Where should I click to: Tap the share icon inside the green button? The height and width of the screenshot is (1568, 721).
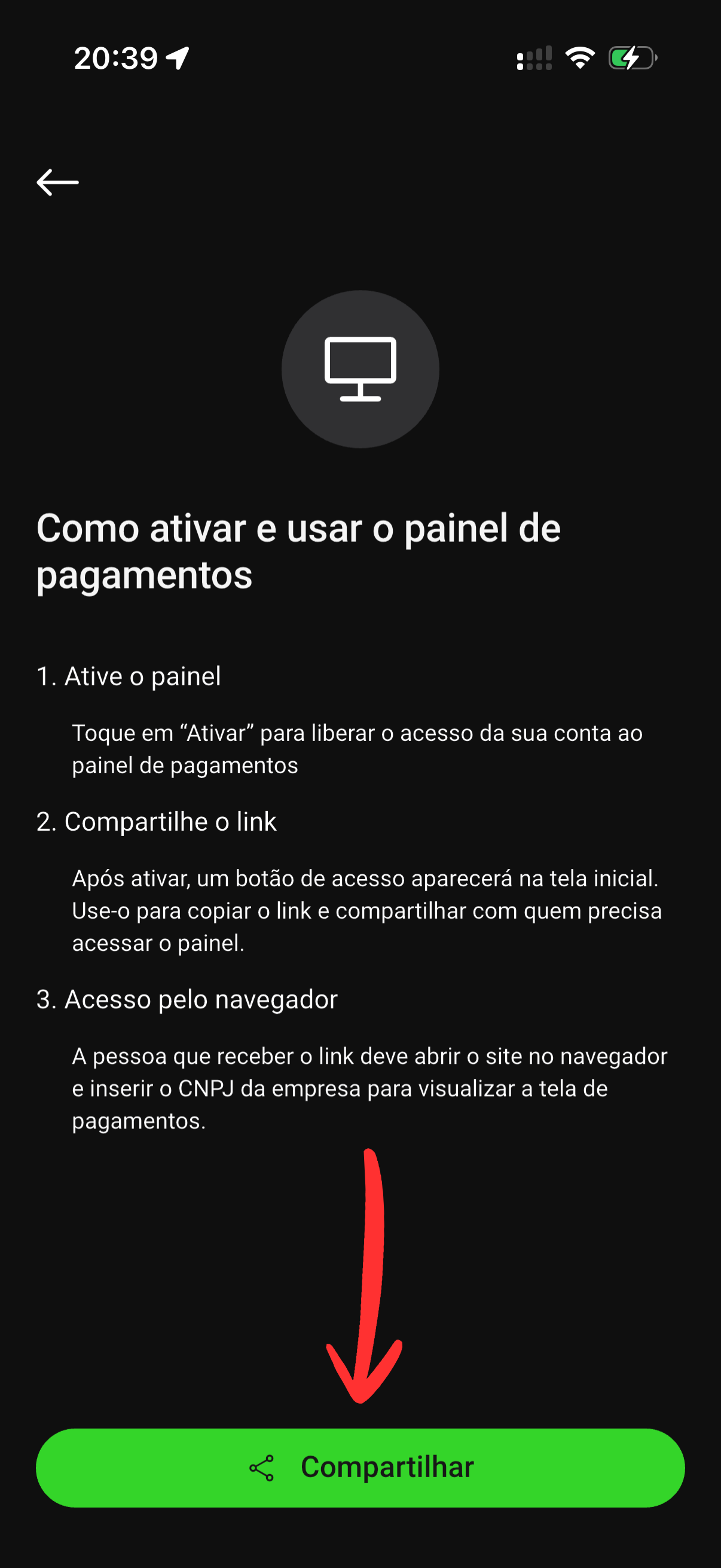click(262, 1468)
